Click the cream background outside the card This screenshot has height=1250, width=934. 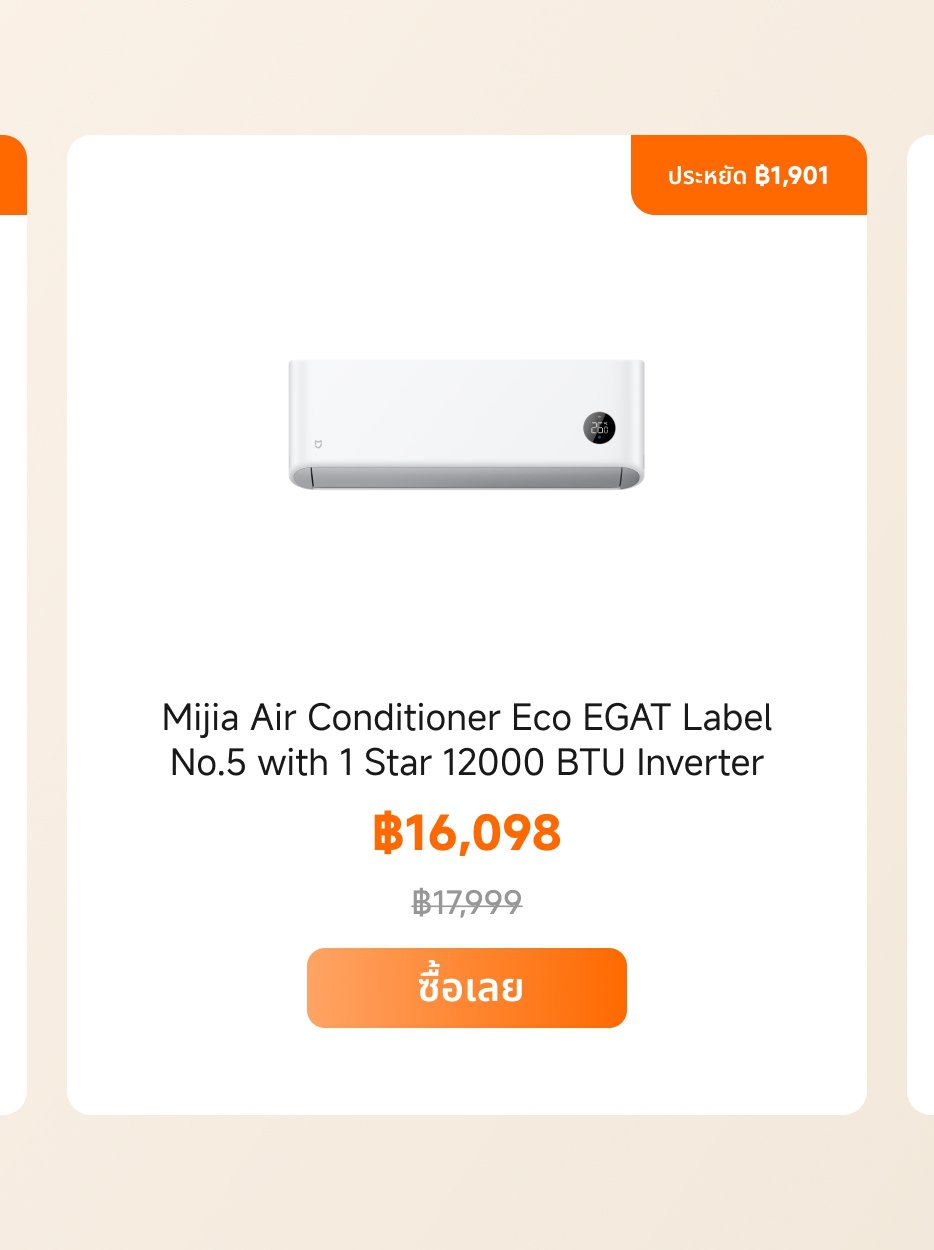[x=467, y=60]
